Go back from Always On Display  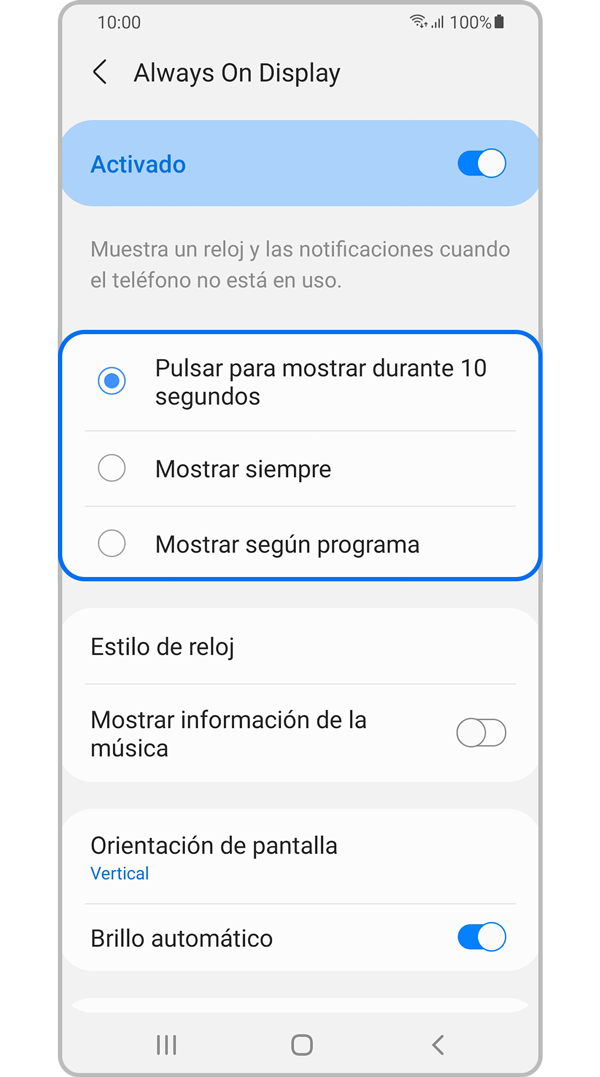[100, 72]
